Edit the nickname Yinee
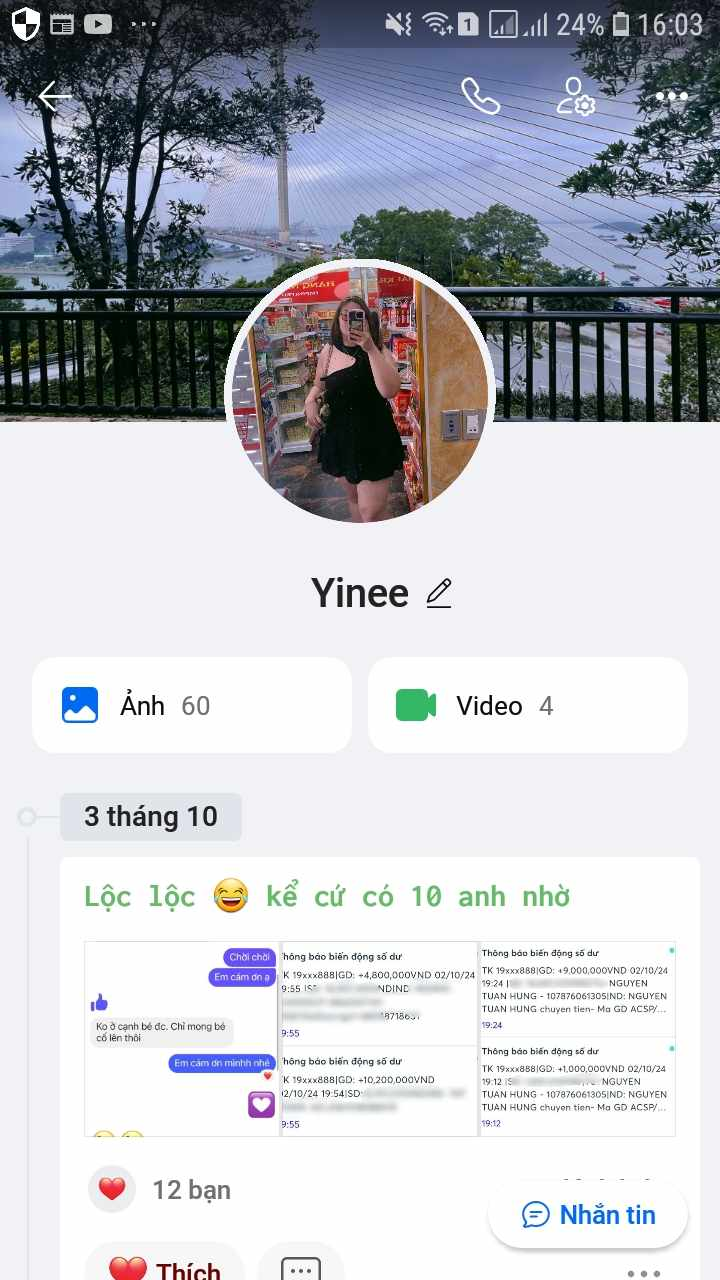The image size is (720, 1280). 439,593
